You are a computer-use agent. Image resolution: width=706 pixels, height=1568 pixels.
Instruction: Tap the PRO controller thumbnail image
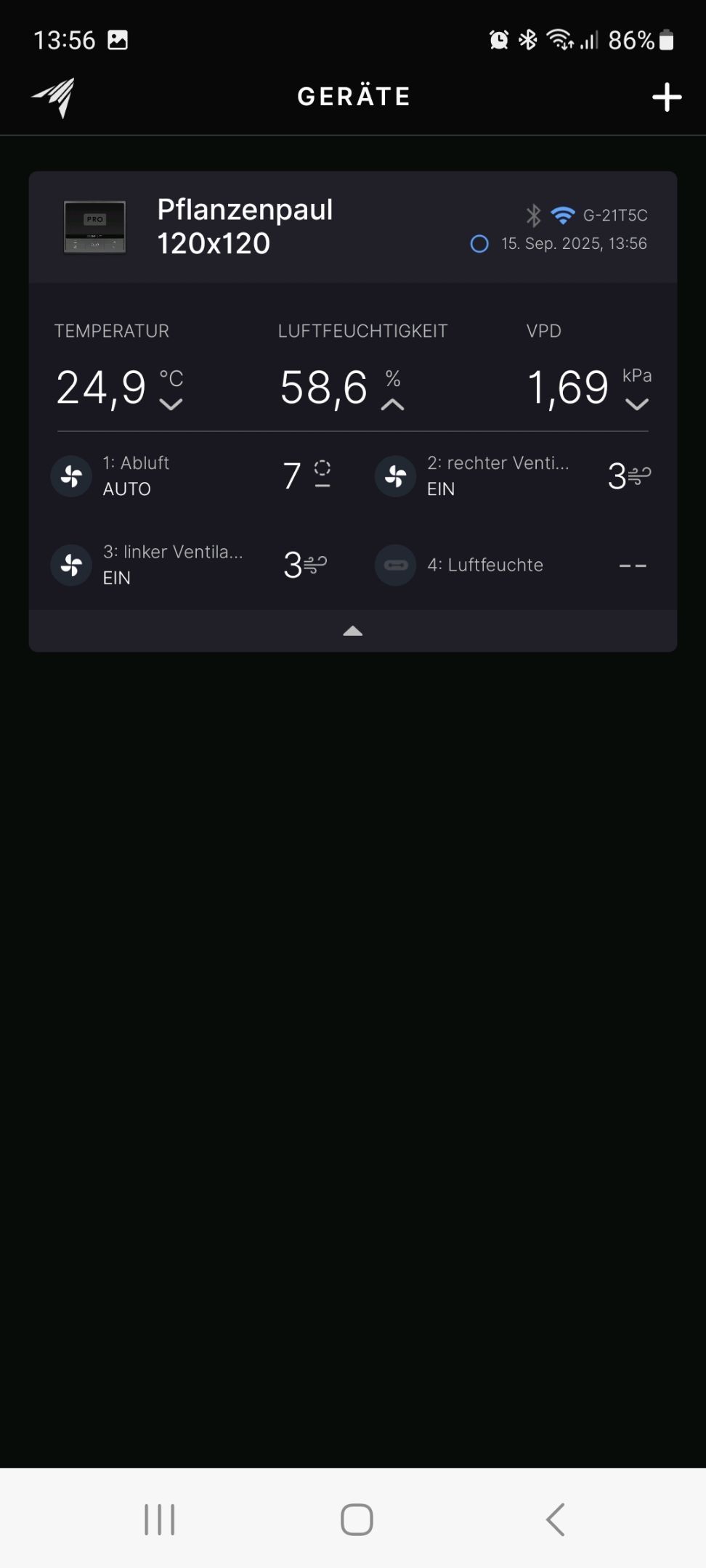click(95, 227)
